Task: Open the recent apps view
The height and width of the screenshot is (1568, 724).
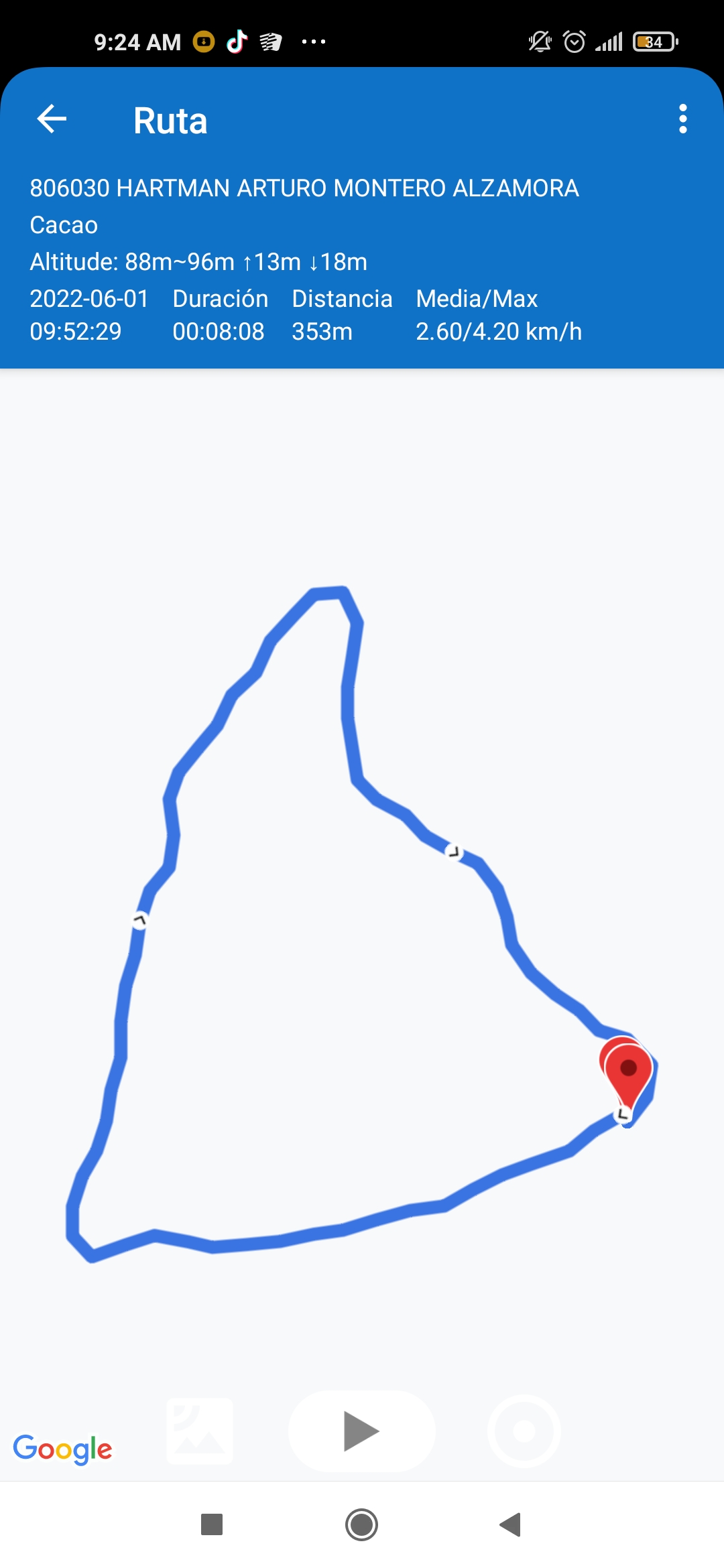Action: (x=212, y=1524)
